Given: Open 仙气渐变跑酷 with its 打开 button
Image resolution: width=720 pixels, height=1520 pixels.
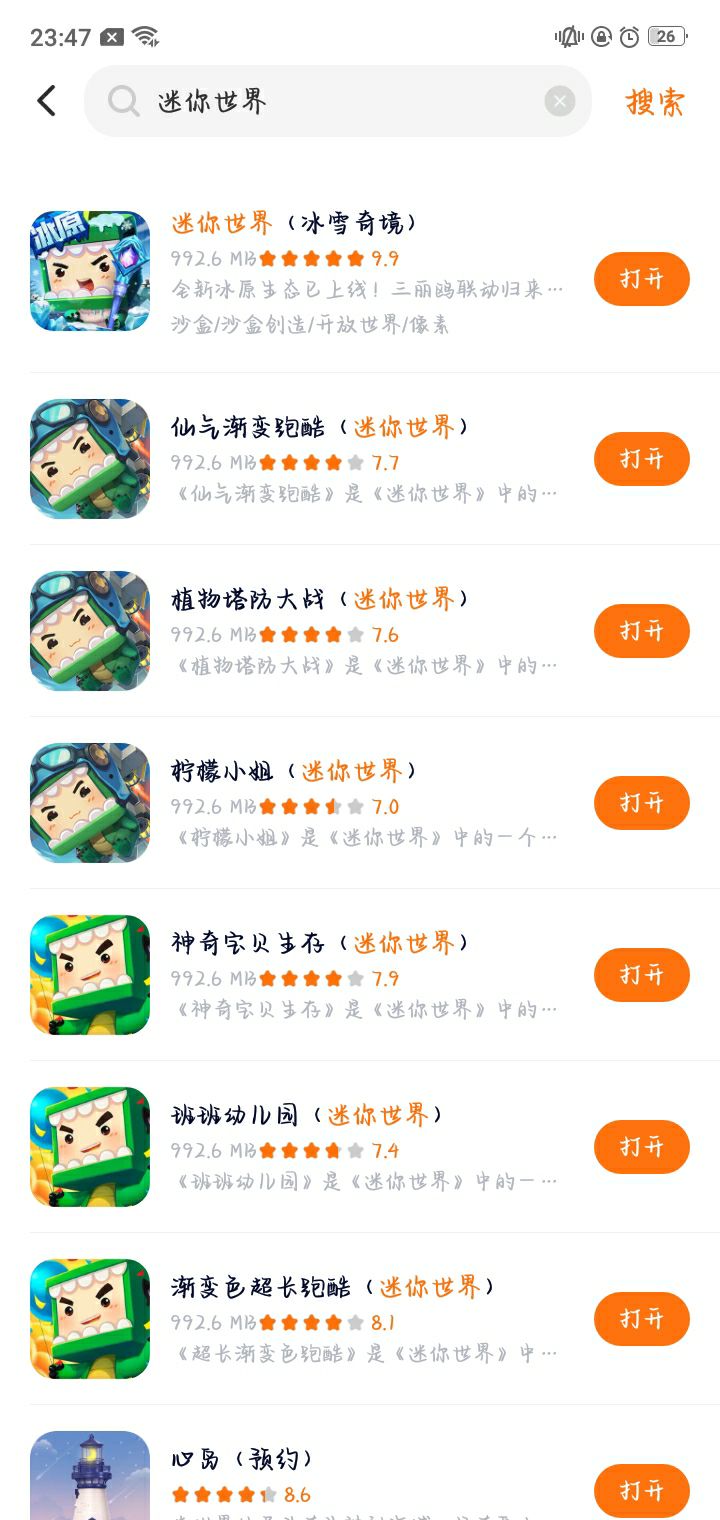Looking at the screenshot, I should tap(641, 459).
